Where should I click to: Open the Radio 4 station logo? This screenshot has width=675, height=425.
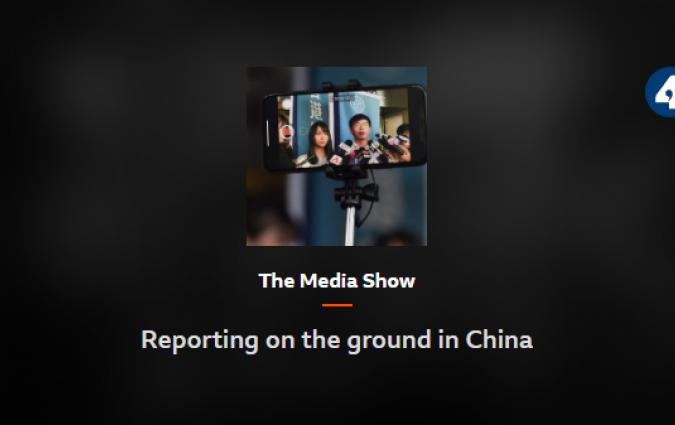pos(662,93)
